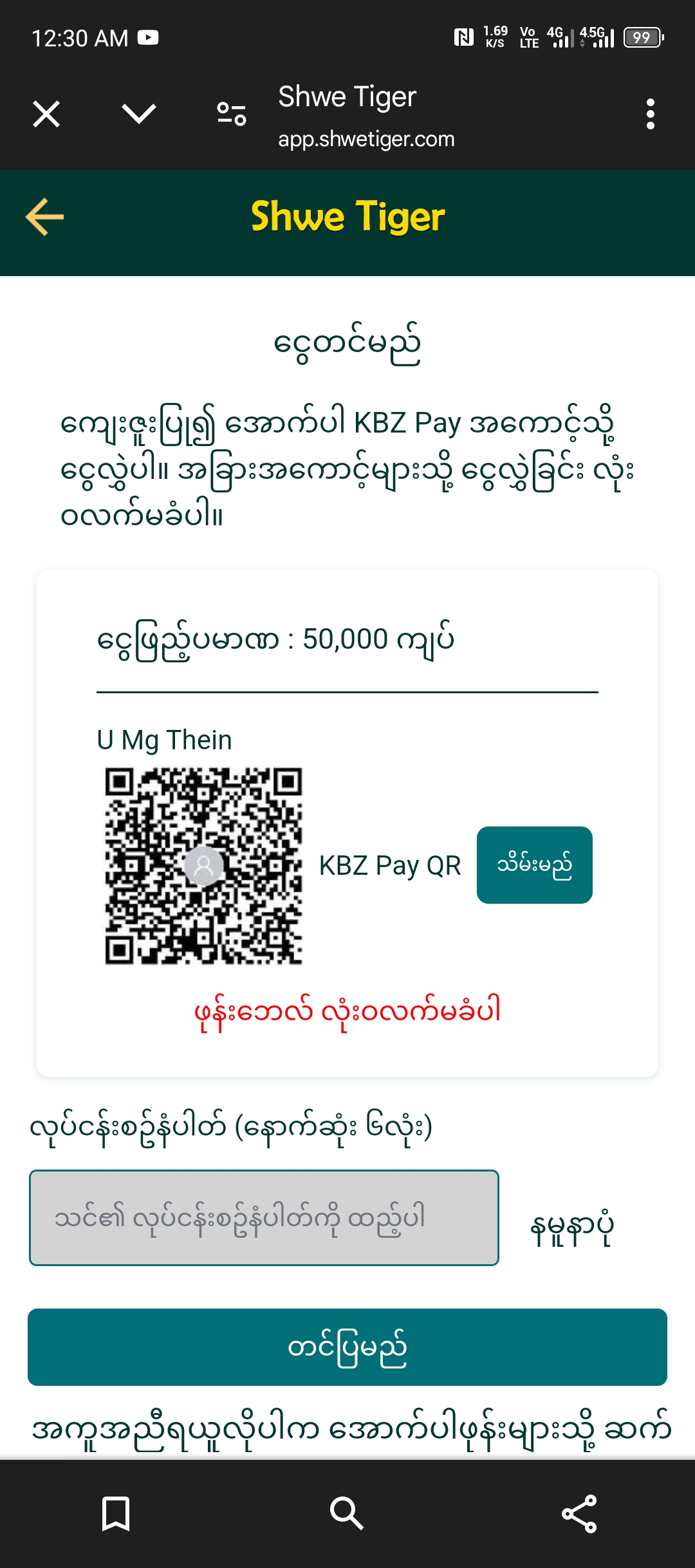Focus the transaction number input field
The width and height of the screenshot is (695, 1568).
tap(264, 1217)
